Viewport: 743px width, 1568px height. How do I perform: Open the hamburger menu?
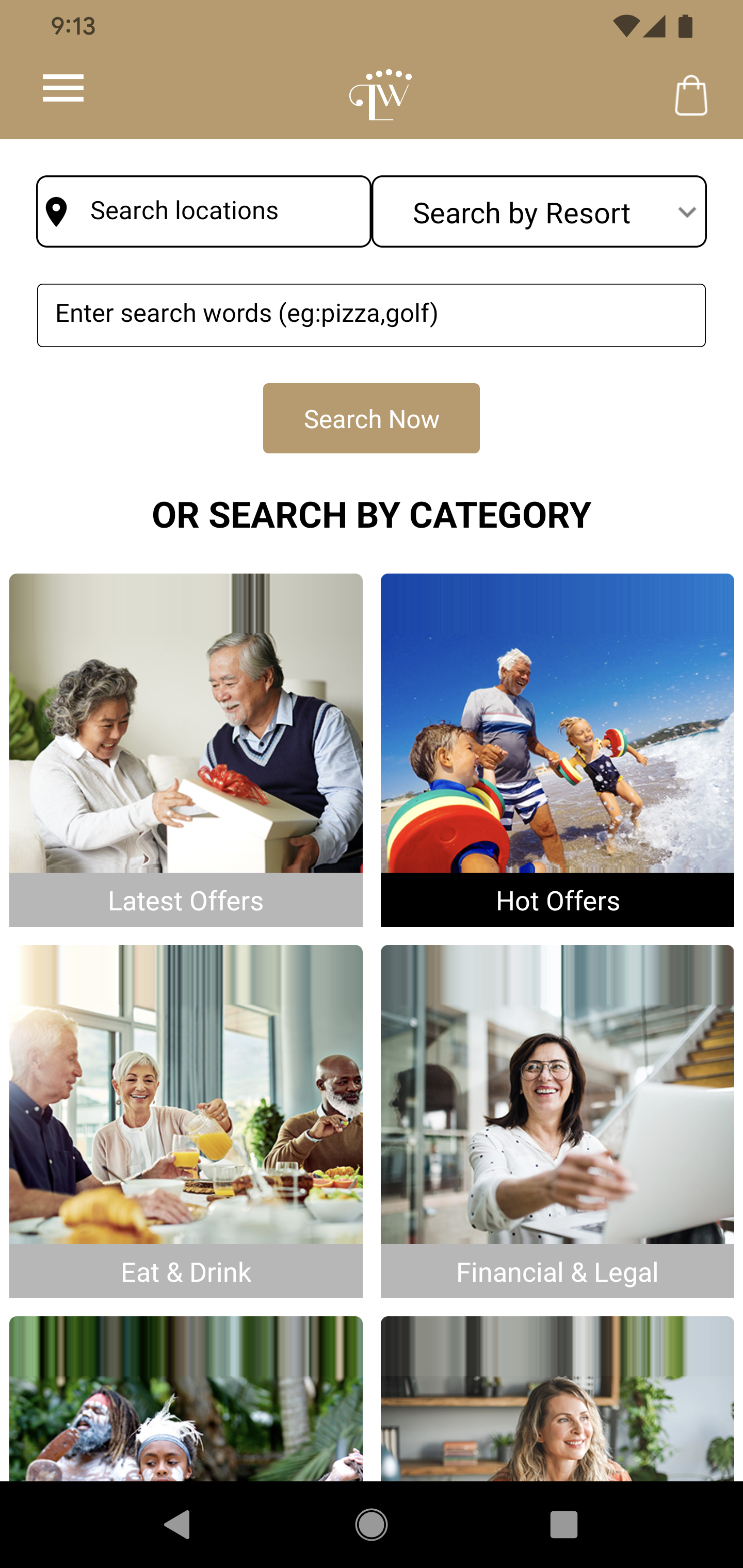point(63,89)
